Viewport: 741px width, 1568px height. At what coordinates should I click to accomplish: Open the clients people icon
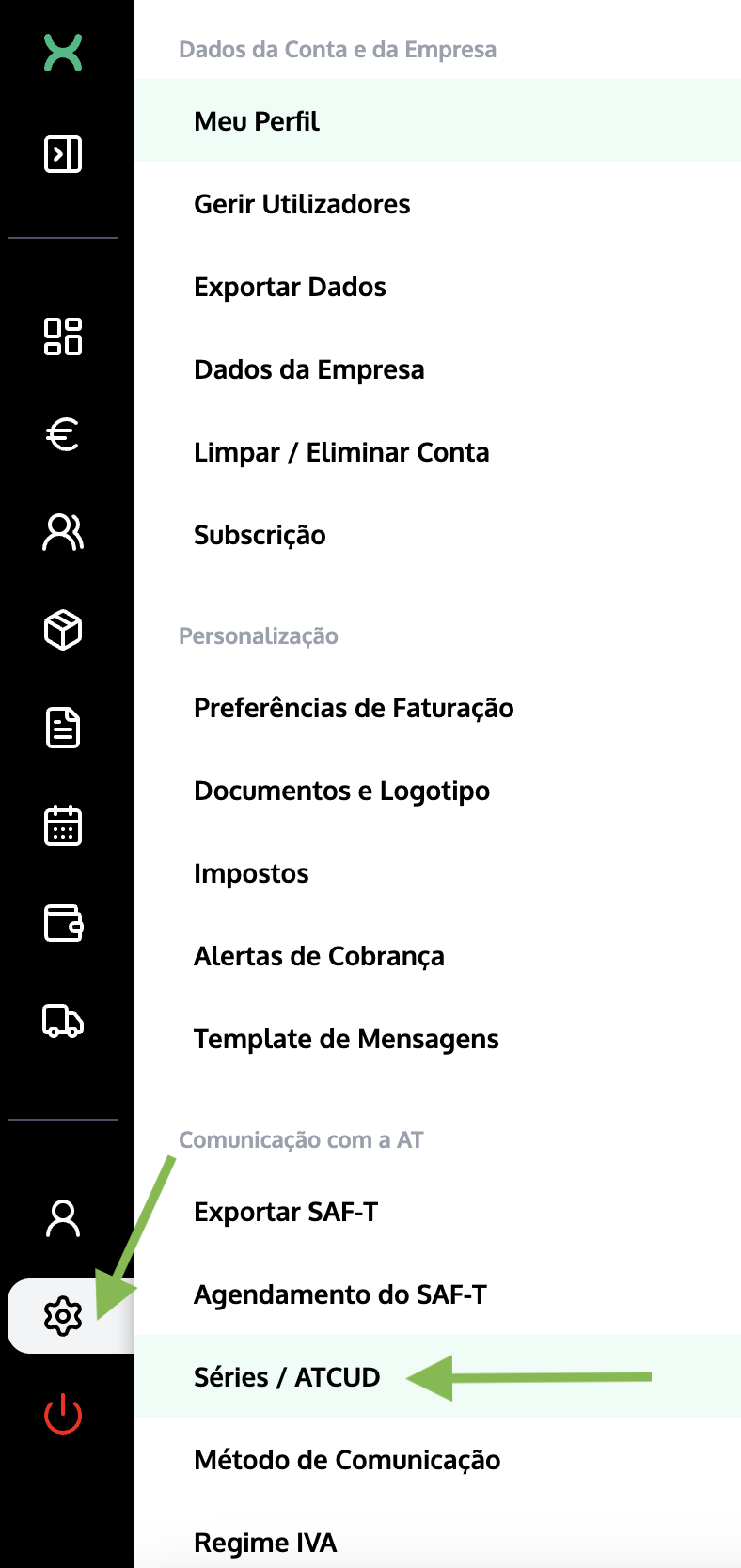pyautogui.click(x=63, y=532)
